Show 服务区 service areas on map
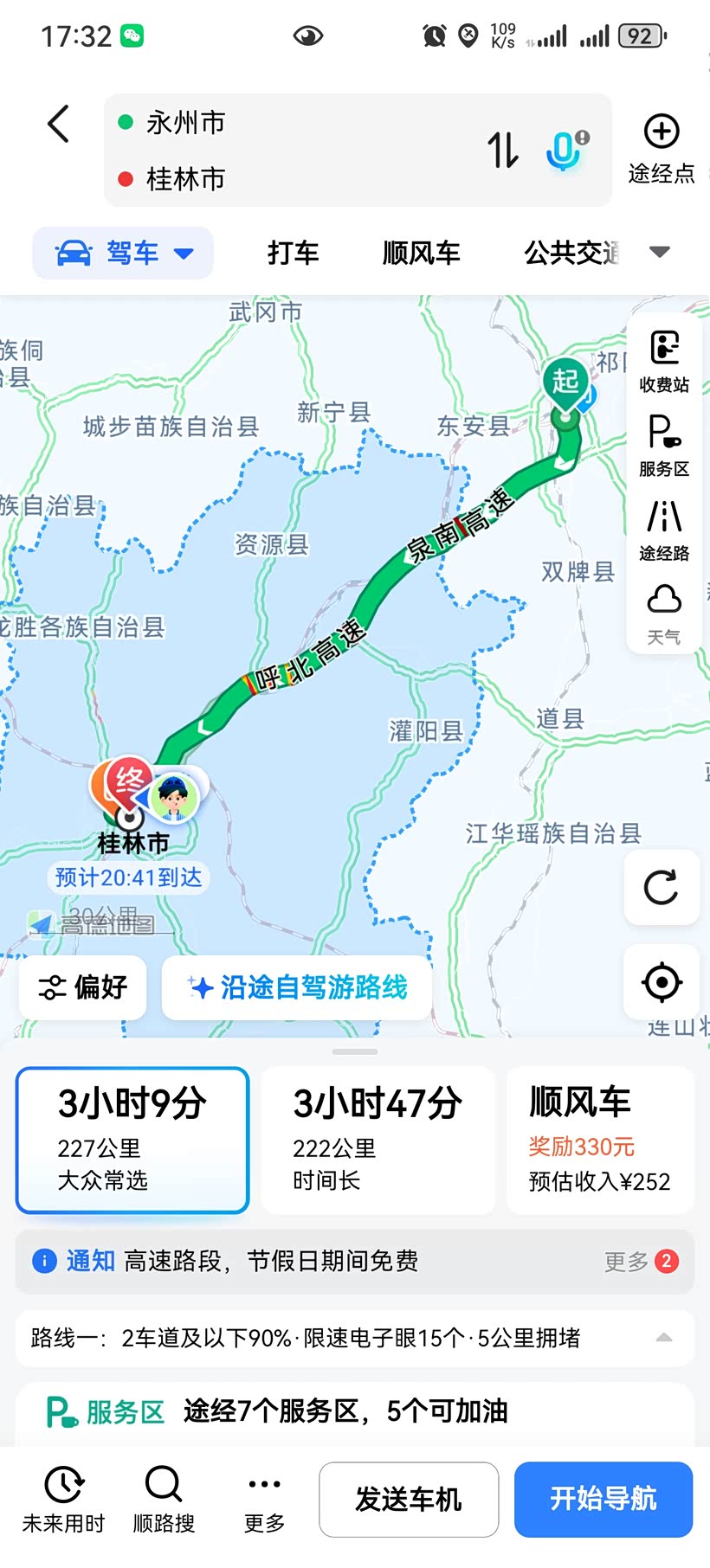Screen dimensions: 710x1568 (x=664, y=446)
